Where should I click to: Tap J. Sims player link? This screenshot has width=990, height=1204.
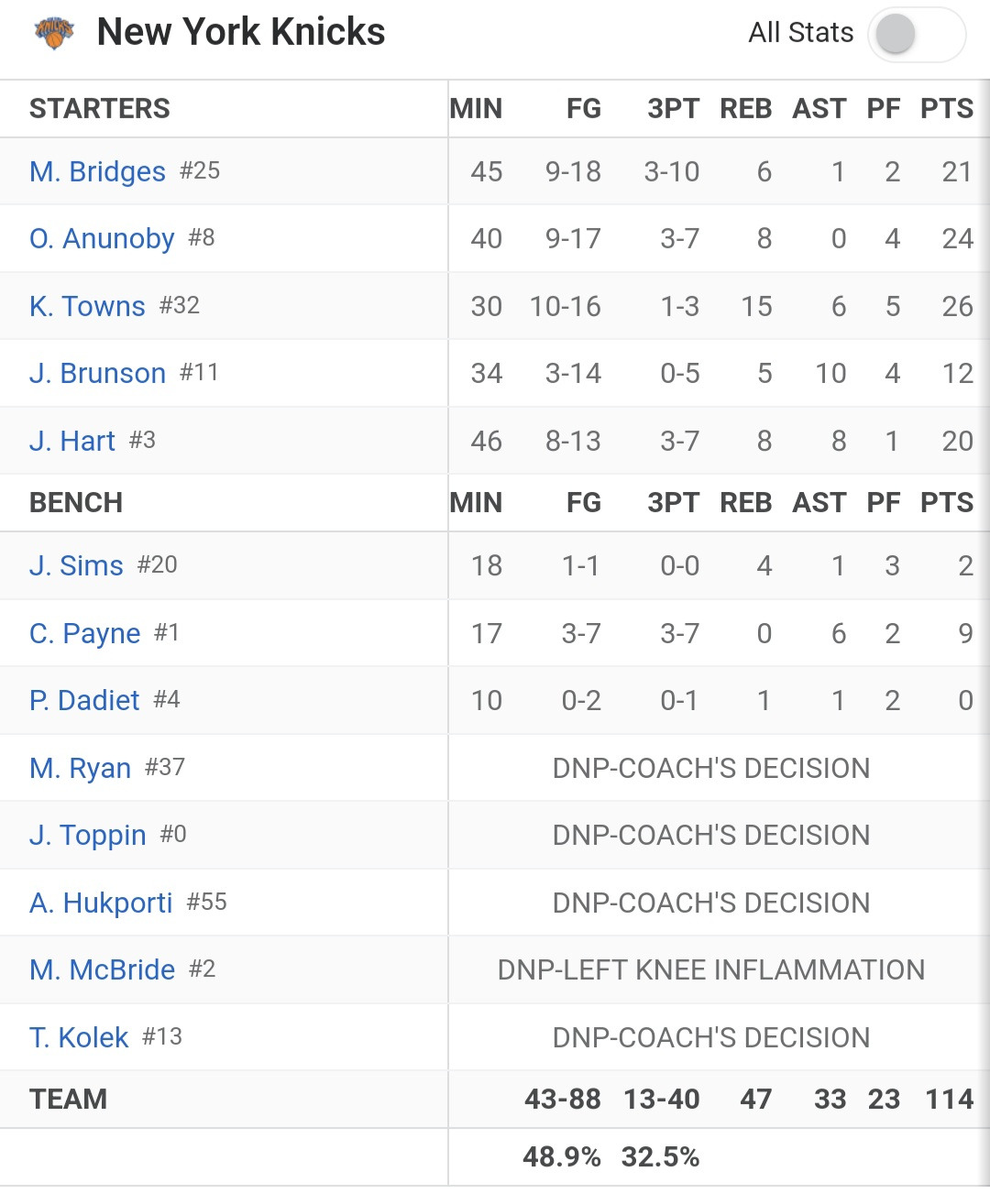(x=76, y=565)
